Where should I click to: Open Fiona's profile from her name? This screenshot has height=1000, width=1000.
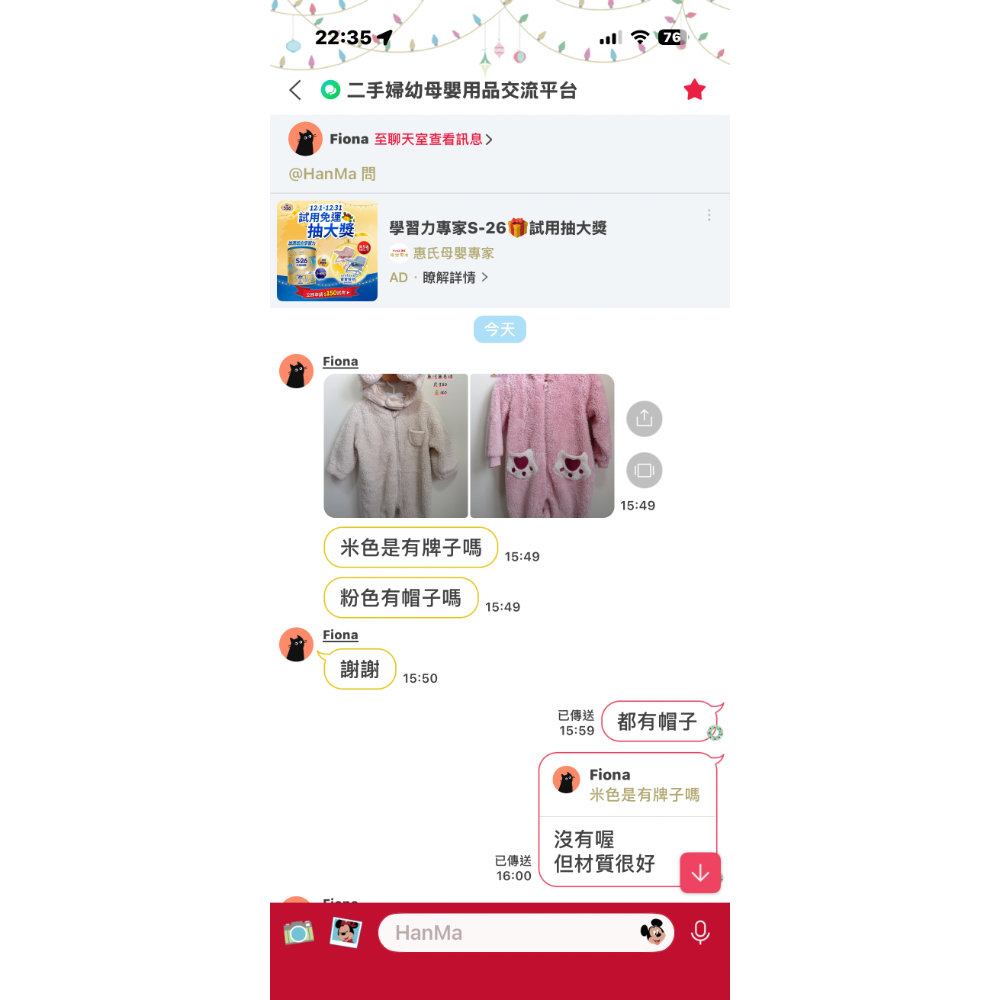pyautogui.click(x=340, y=362)
